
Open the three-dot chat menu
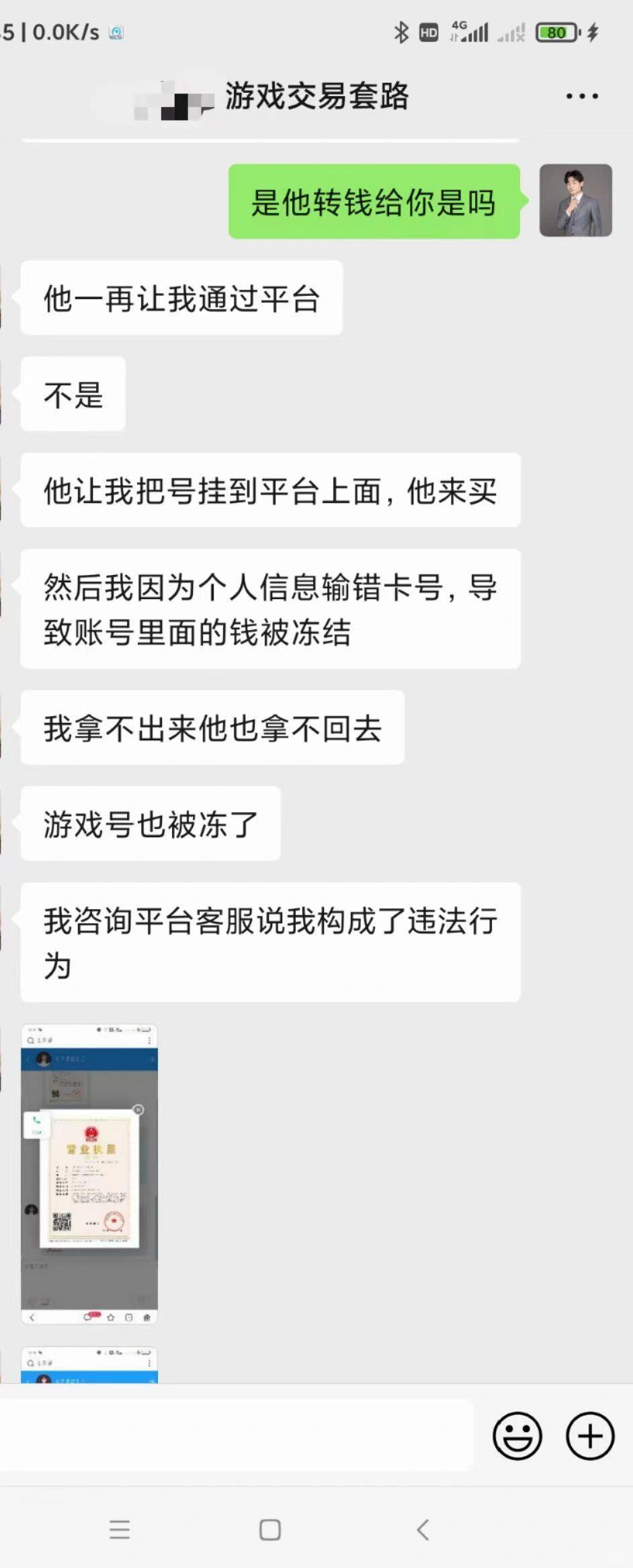(582, 96)
